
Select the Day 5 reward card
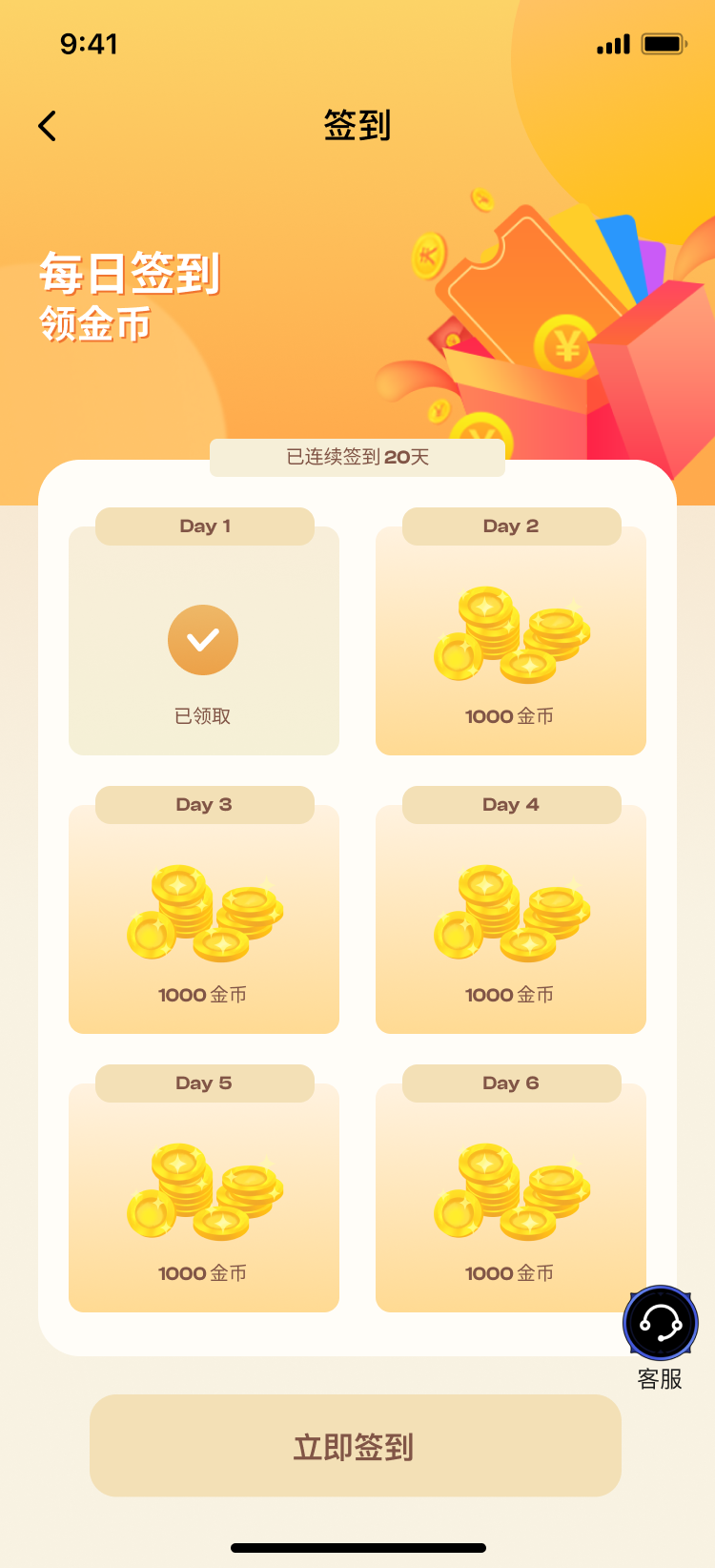pyautogui.click(x=204, y=1198)
